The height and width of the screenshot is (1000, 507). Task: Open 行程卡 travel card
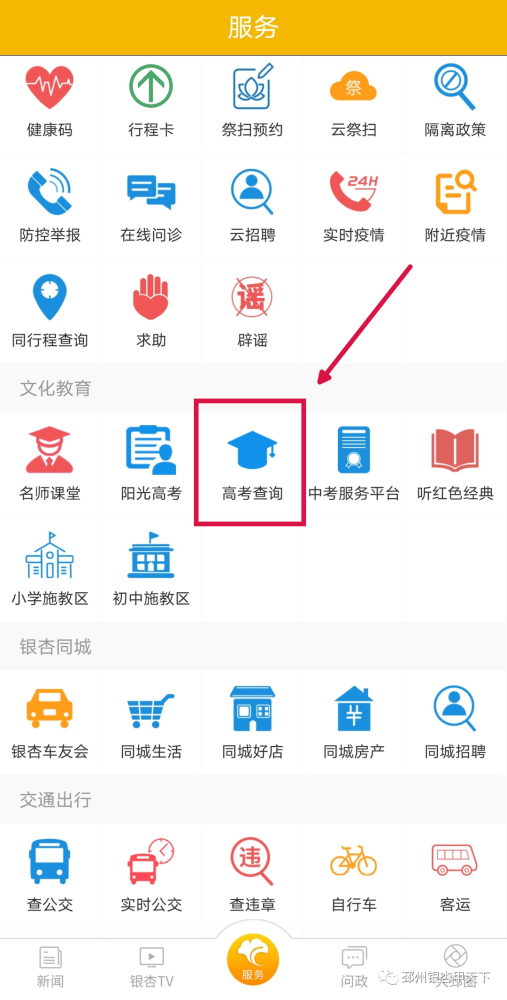coord(151,103)
